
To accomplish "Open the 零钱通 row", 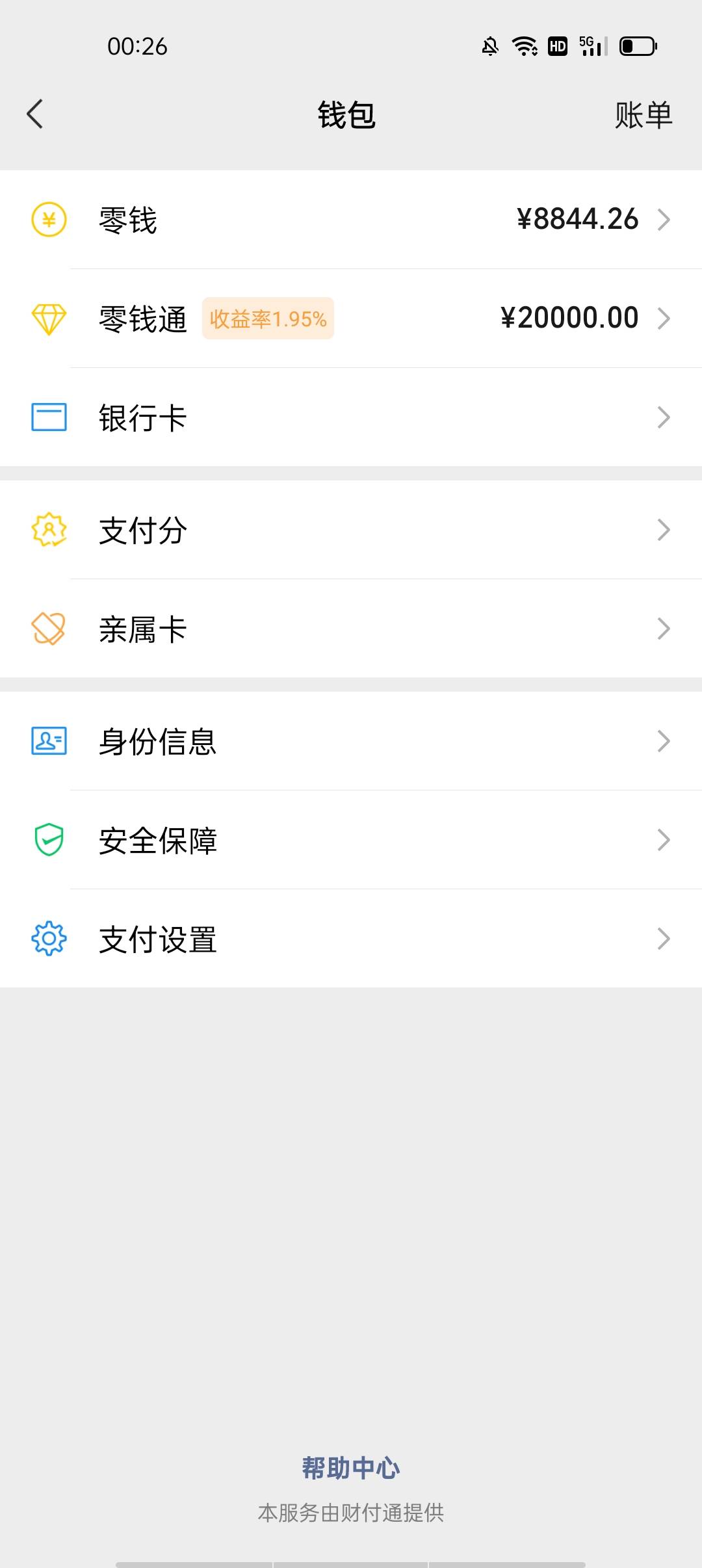I will (x=351, y=319).
